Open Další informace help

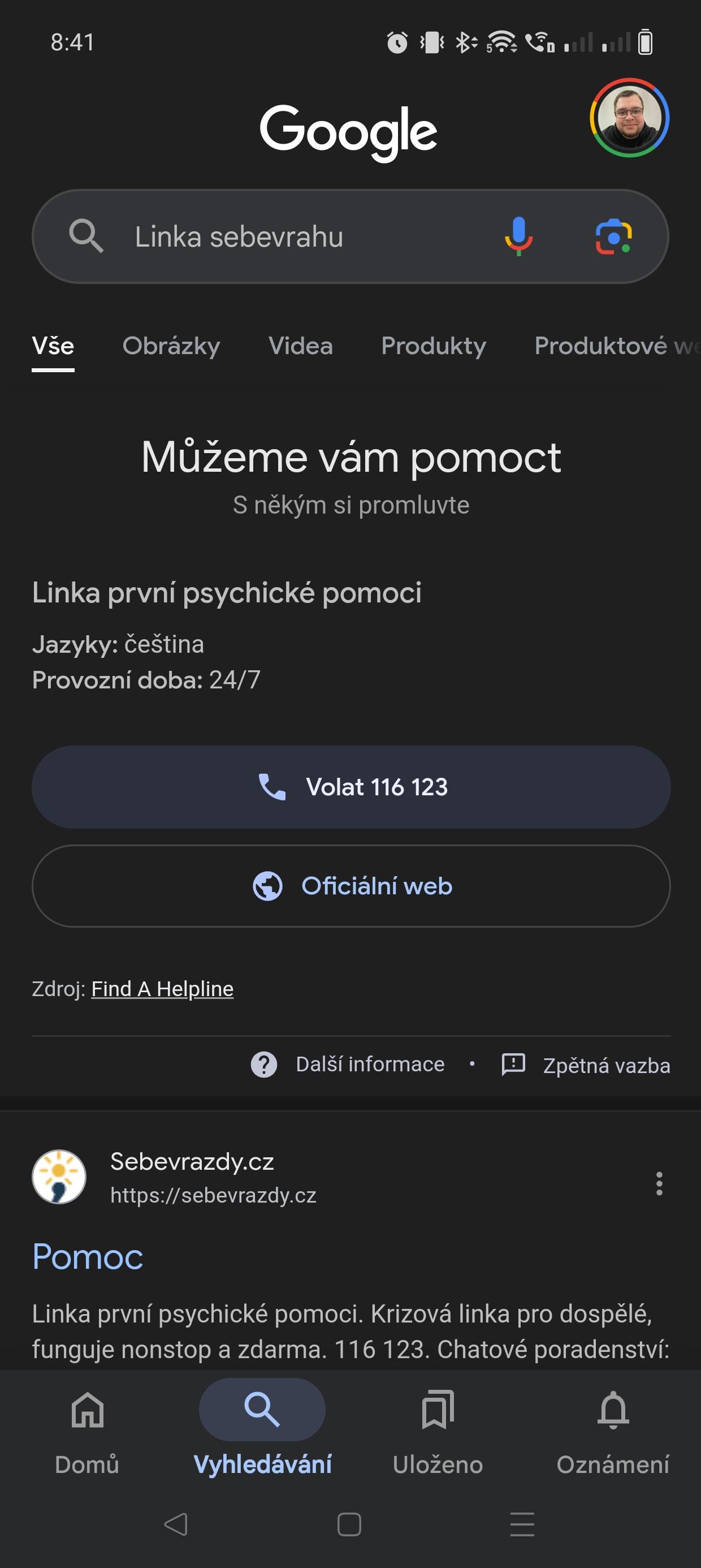click(x=348, y=1065)
